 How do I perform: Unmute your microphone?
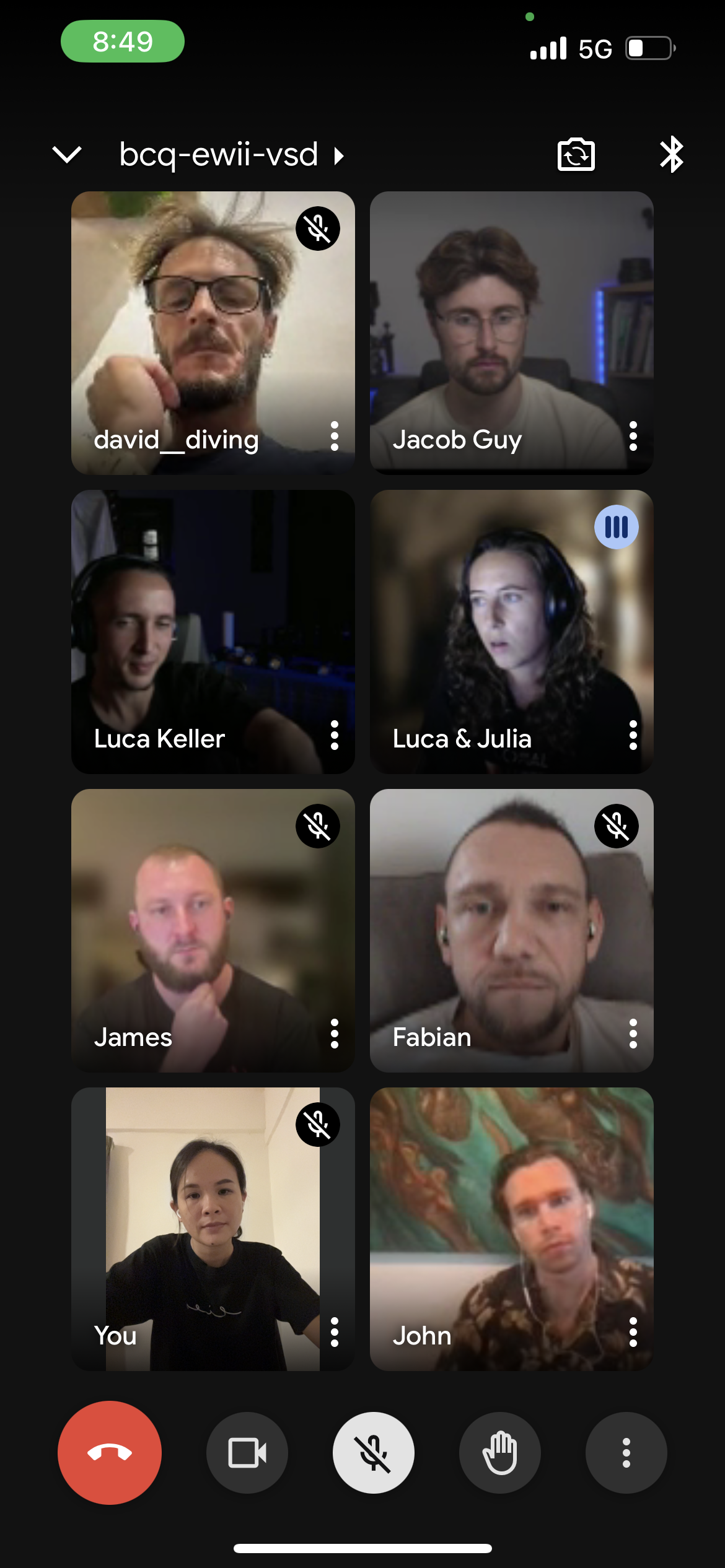[374, 1452]
